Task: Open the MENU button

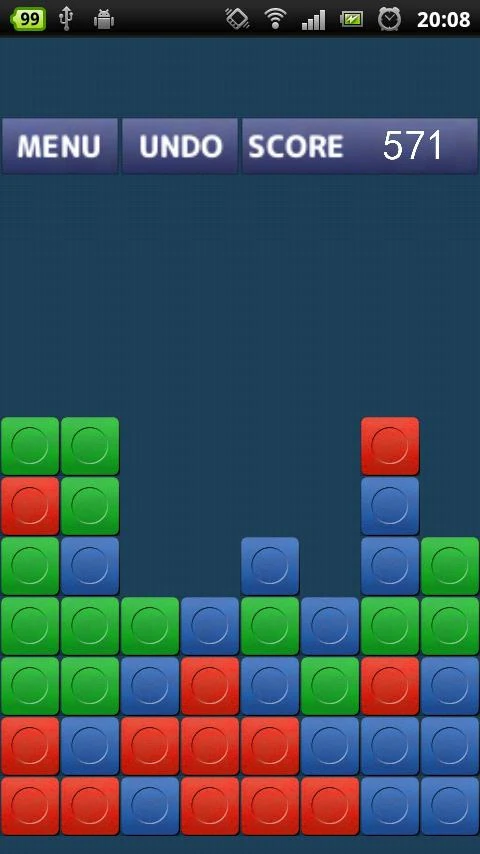Action: coord(59,146)
